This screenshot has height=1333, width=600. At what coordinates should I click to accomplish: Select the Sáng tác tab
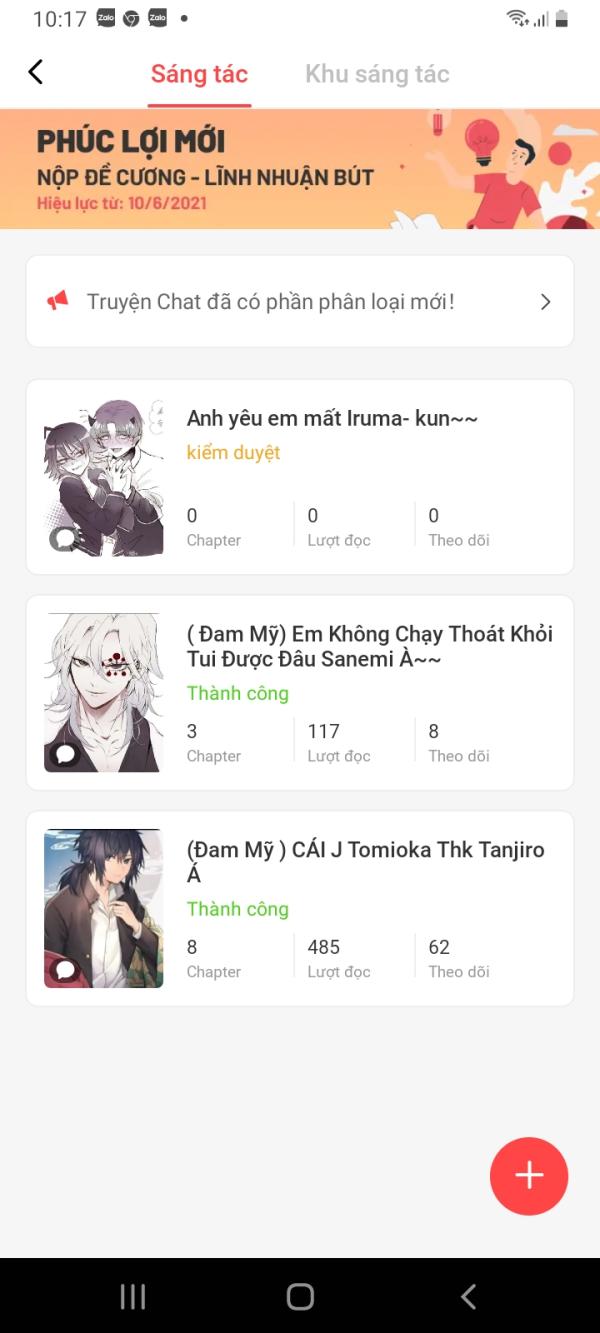[x=199, y=74]
